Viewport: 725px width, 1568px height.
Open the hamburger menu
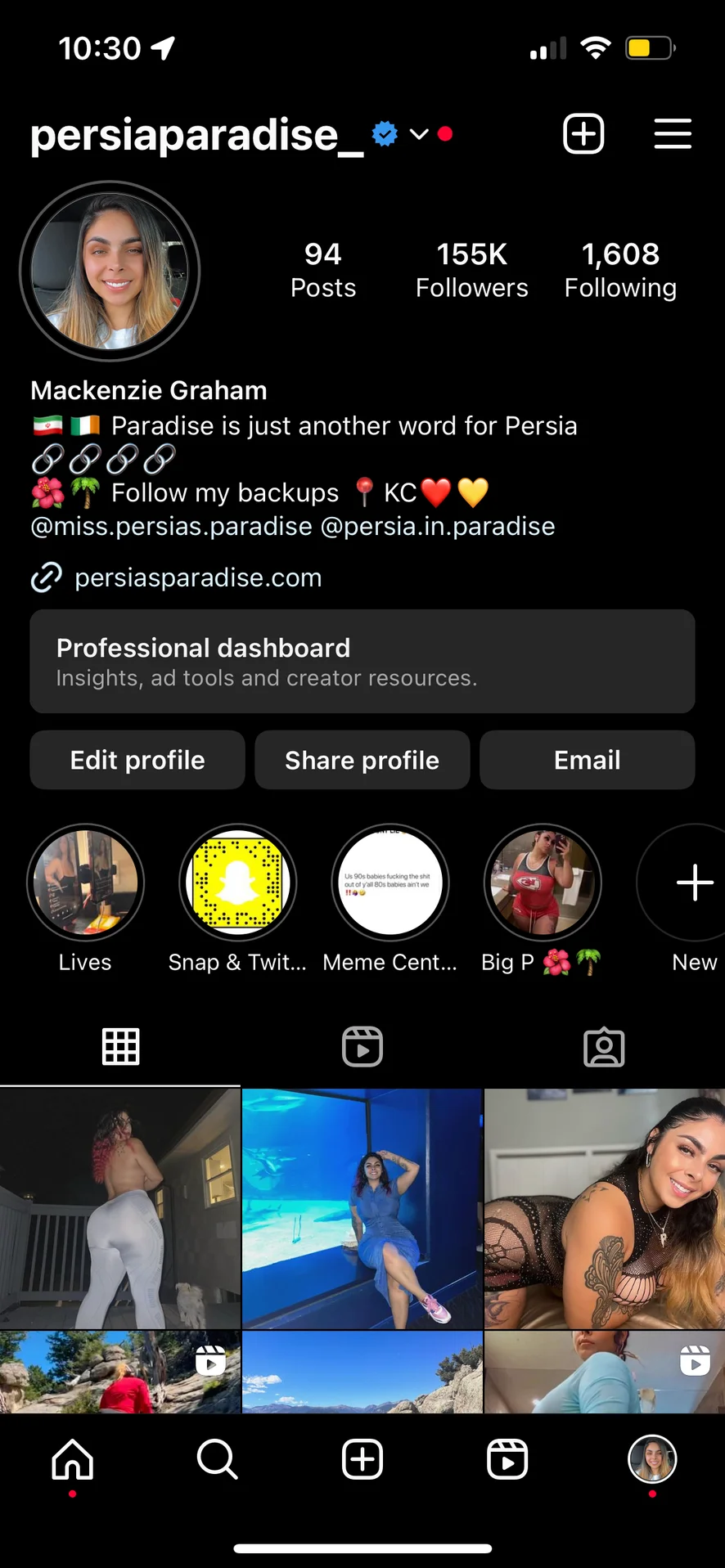(673, 134)
